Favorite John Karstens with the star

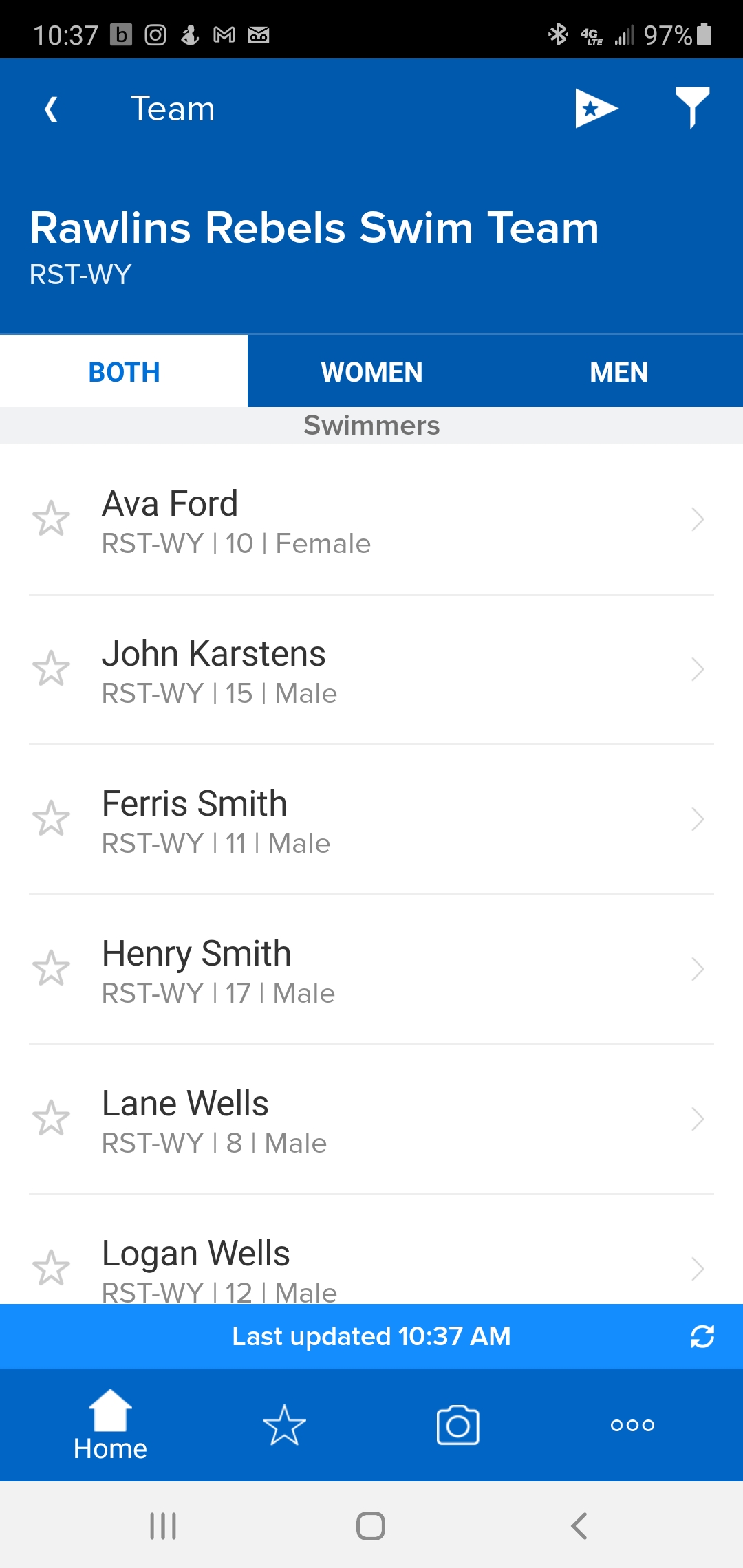(52, 668)
